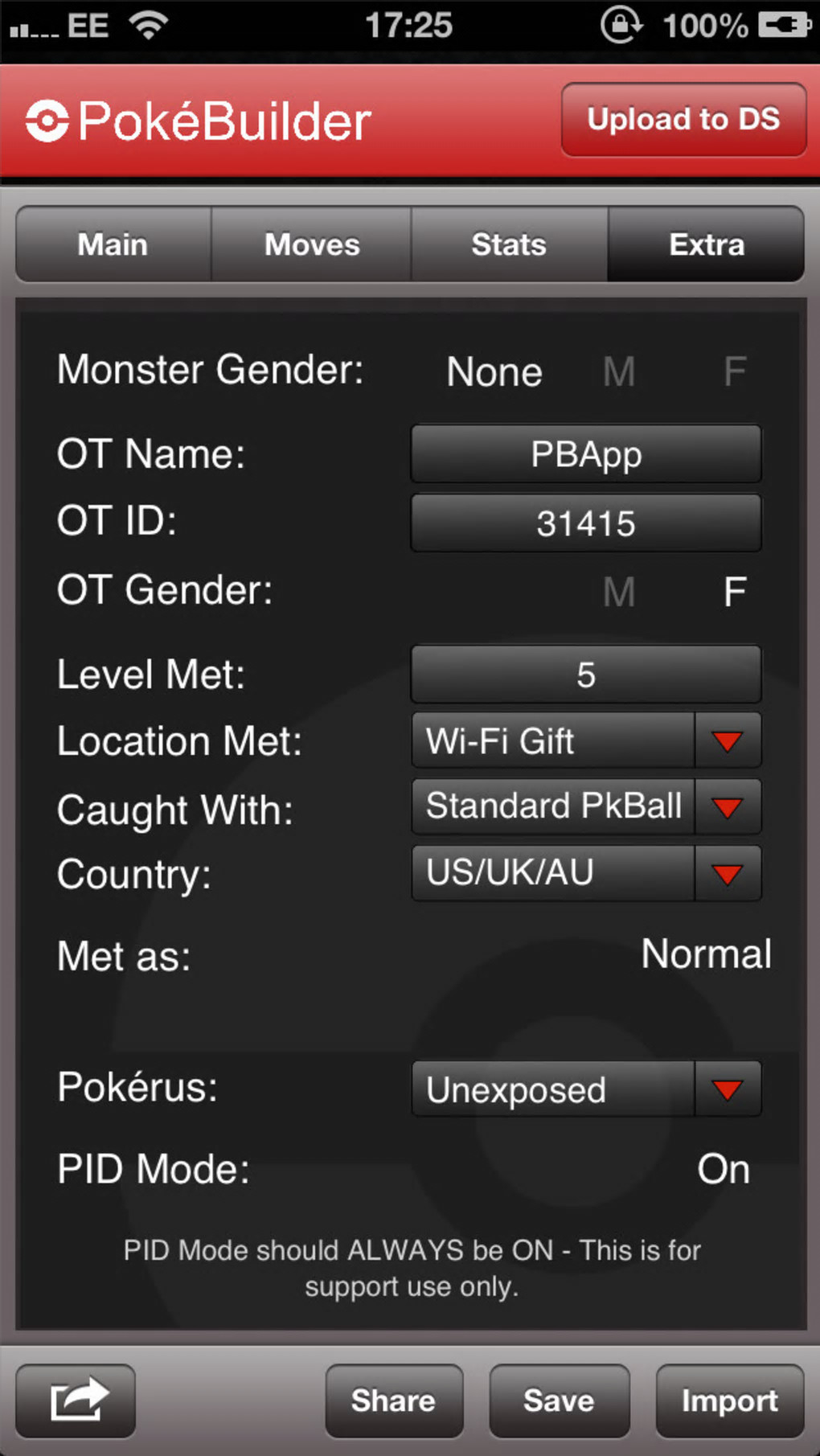This screenshot has width=820, height=1456.
Task: Select M for OT Gender
Action: click(619, 592)
